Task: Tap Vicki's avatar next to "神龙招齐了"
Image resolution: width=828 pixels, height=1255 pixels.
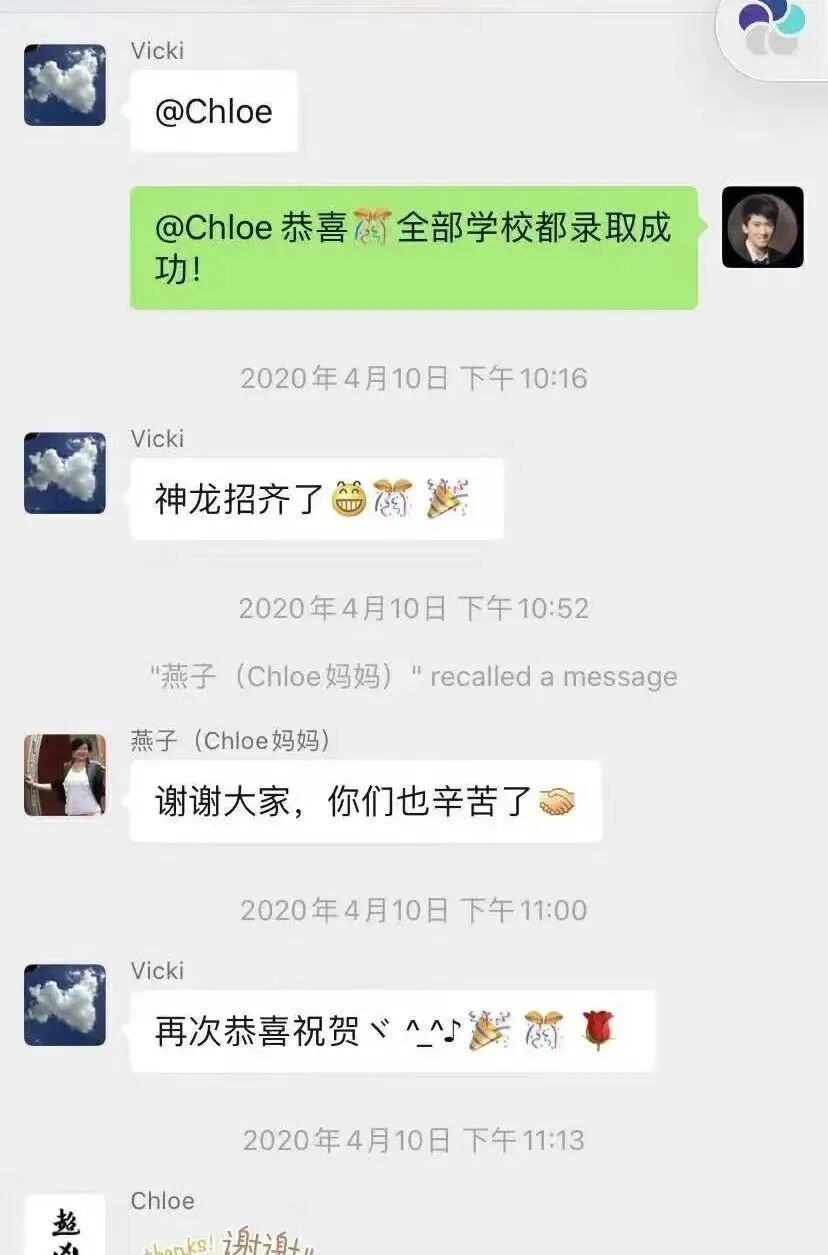Action: coord(65,473)
